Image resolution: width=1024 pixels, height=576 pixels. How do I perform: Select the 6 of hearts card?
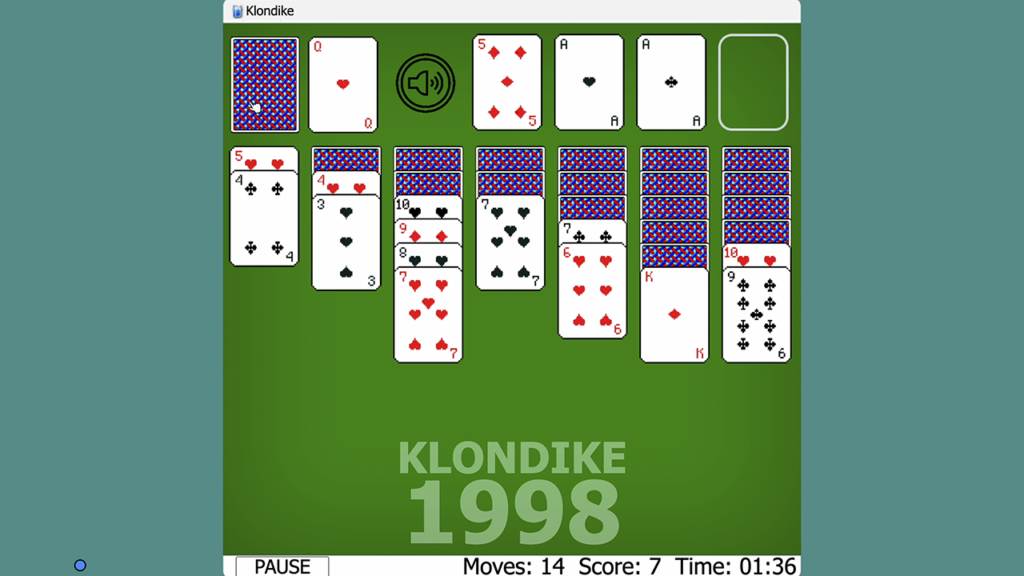592,291
